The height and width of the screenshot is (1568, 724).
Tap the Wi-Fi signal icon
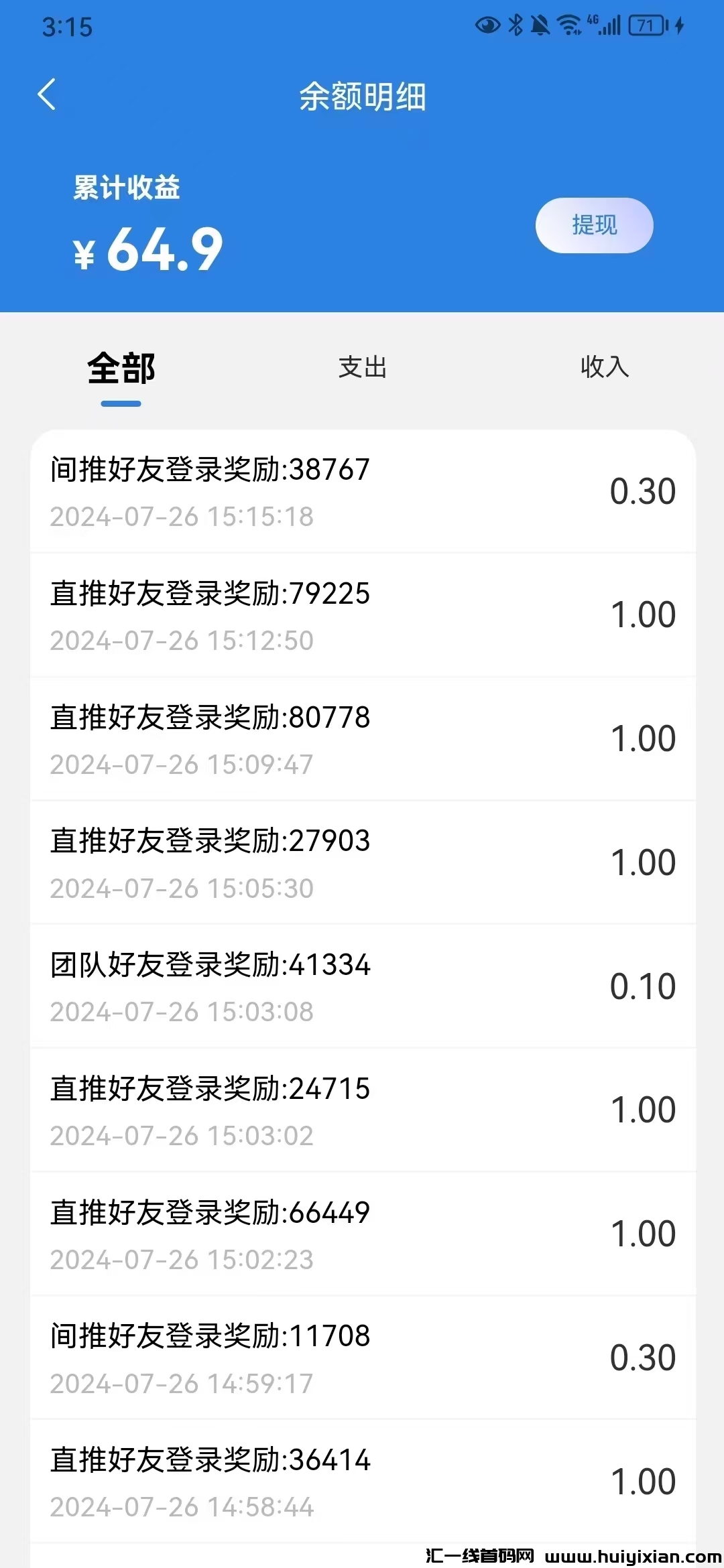click(x=568, y=27)
